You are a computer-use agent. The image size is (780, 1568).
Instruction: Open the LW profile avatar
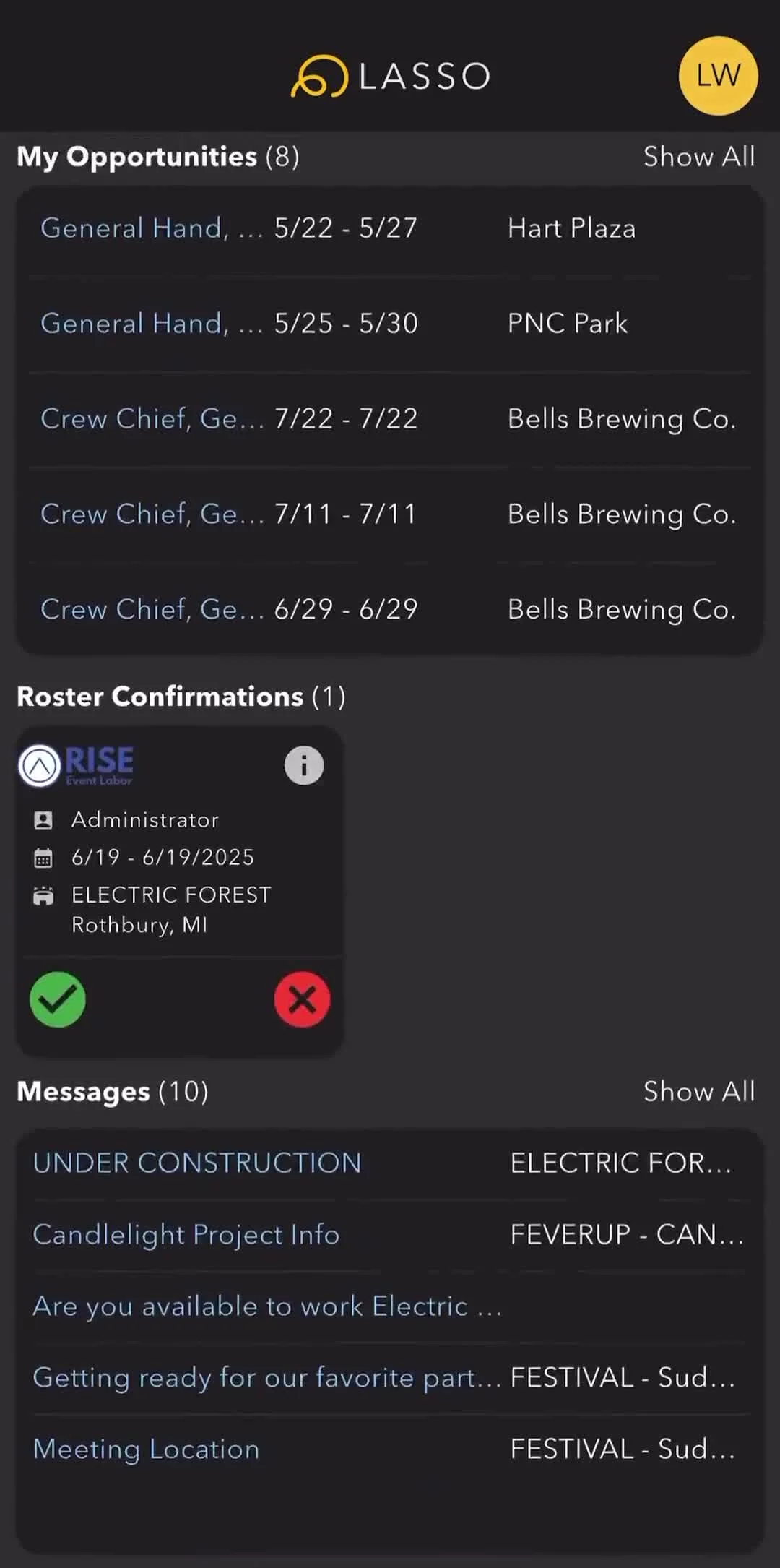718,76
